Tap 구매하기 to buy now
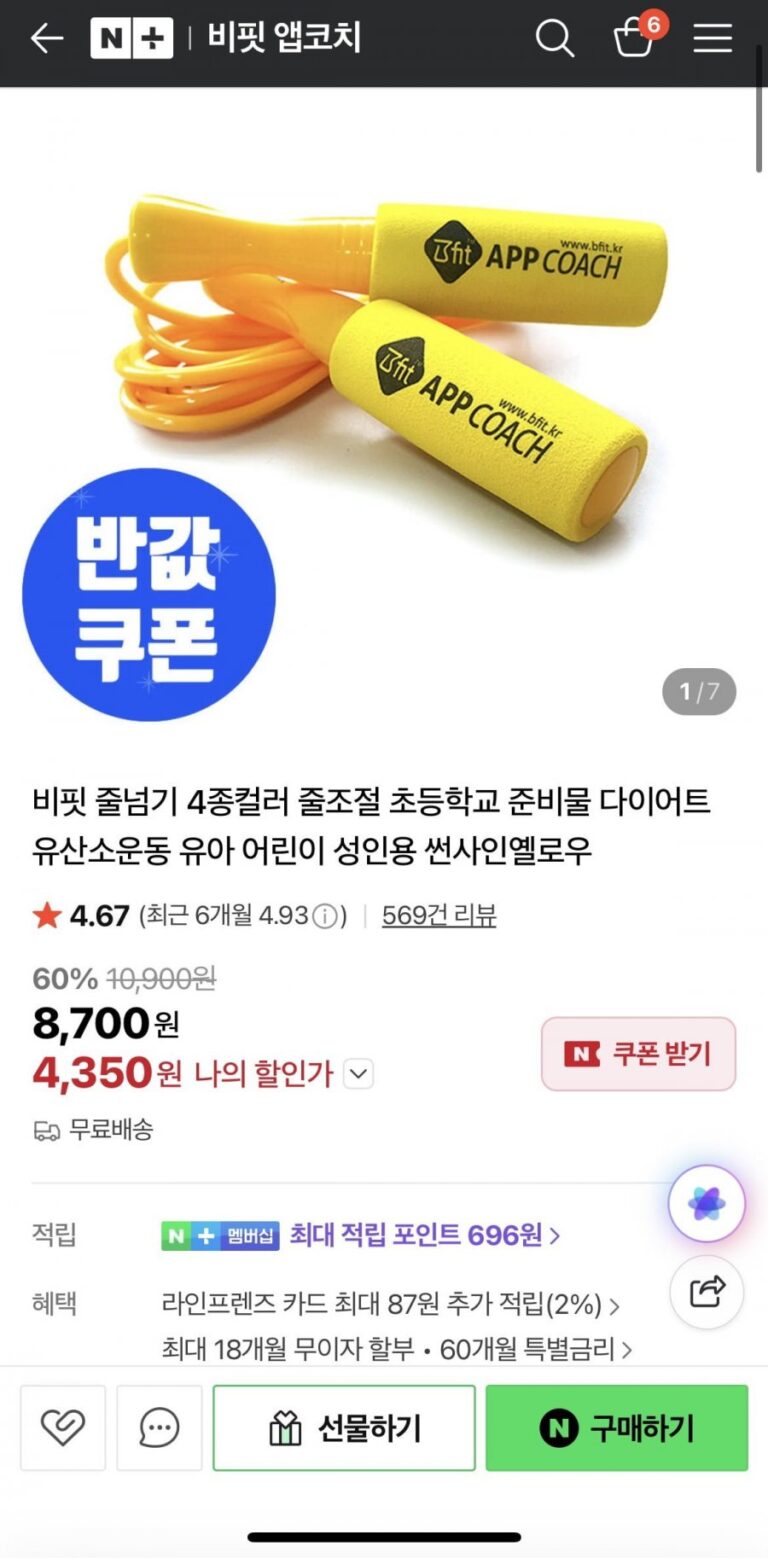 [616, 1428]
